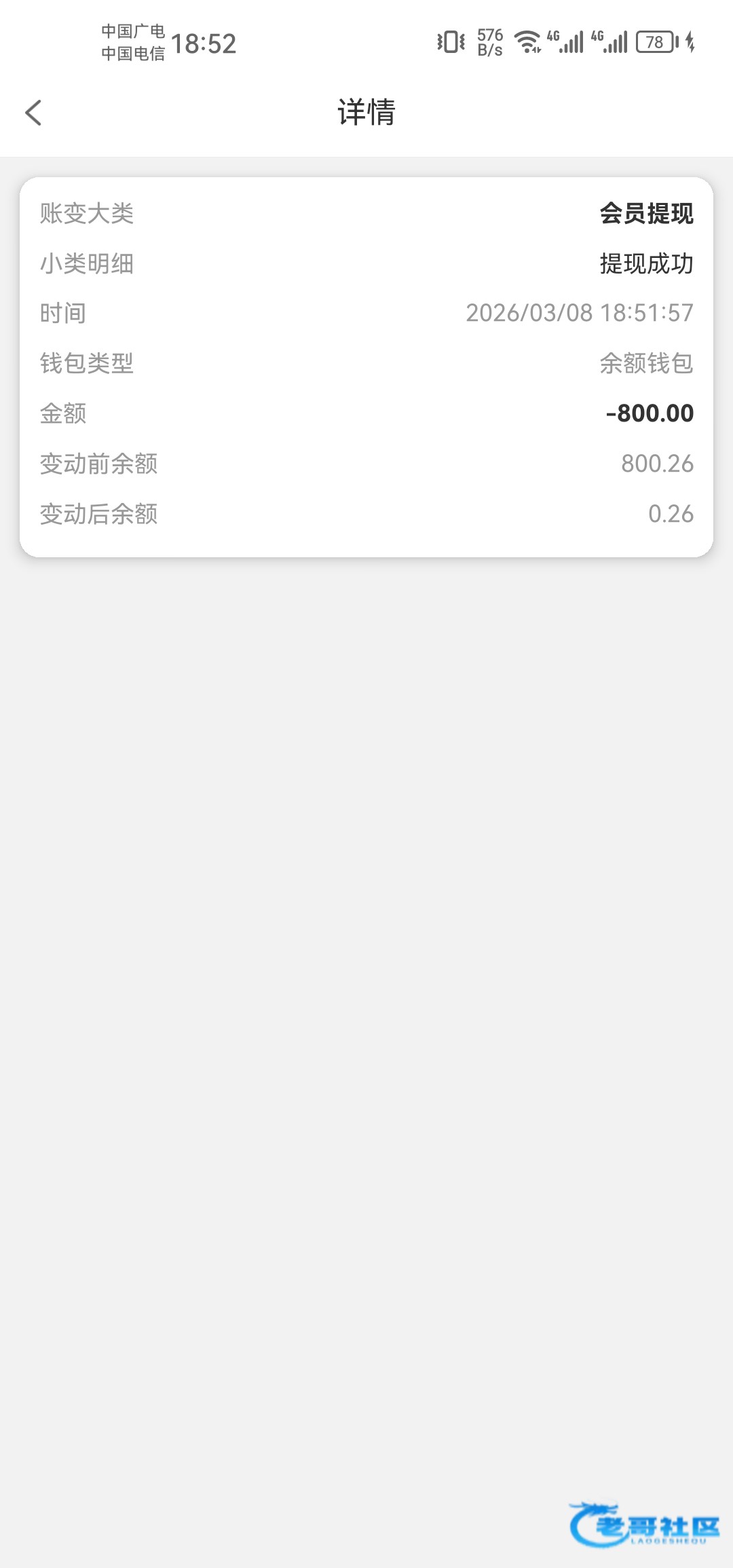Go back from the 详情 page
Screen dimensions: 733x1568
[x=34, y=113]
